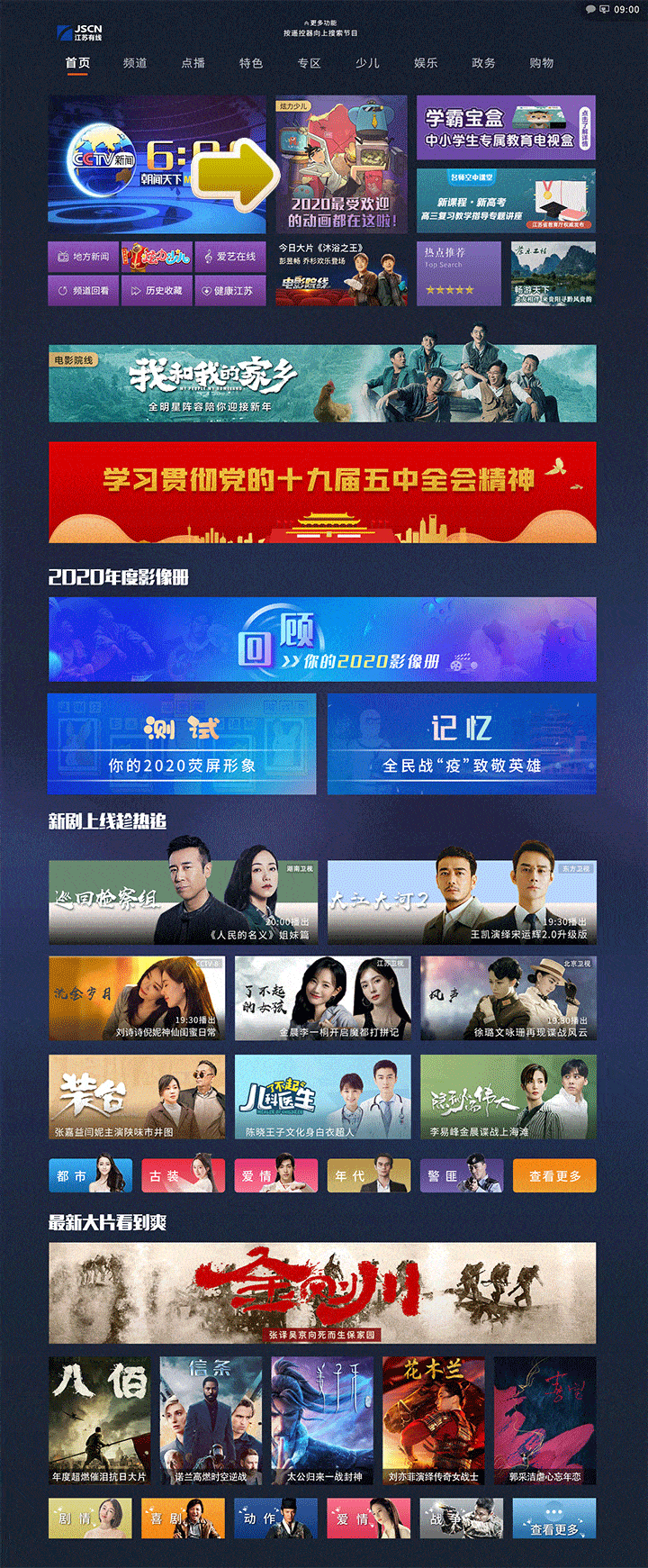Open 查看更多 for new dramas

(x=553, y=1175)
